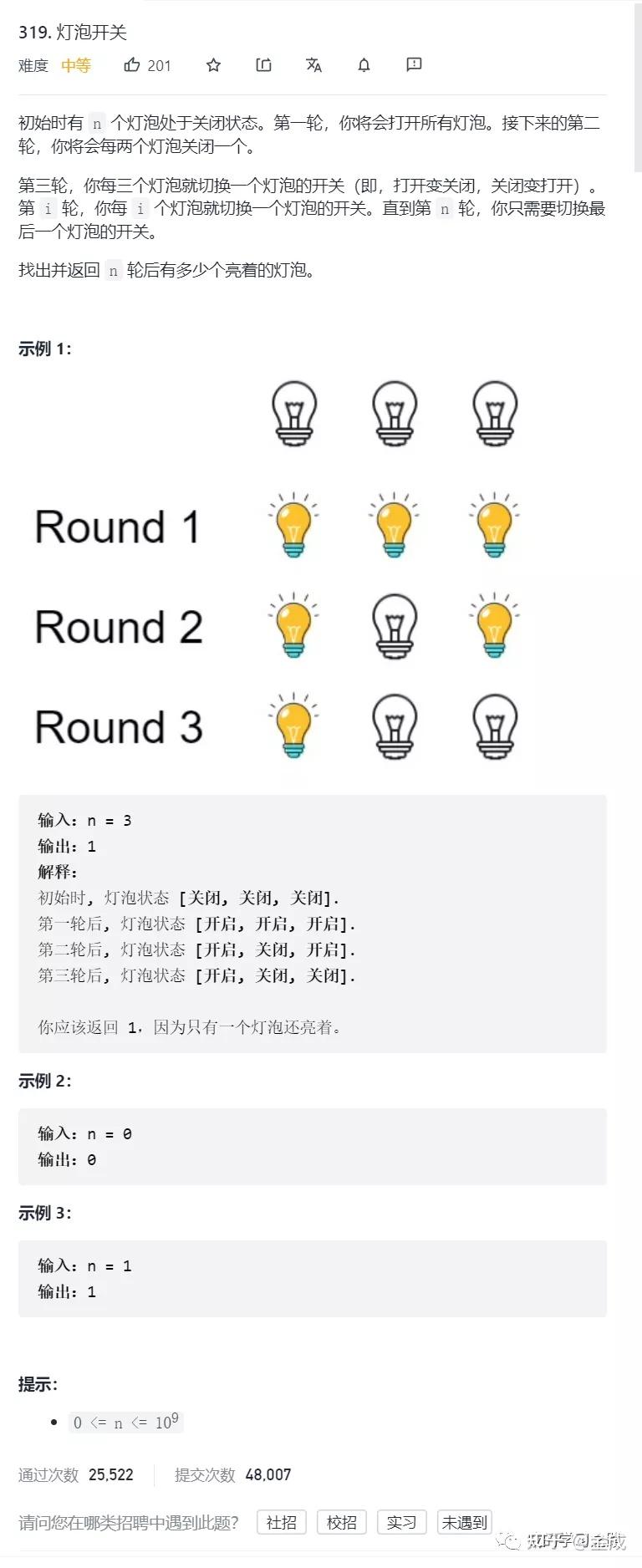The width and height of the screenshot is (642, 1568).
Task: Select the 实习 recruitment option
Action: (402, 1522)
